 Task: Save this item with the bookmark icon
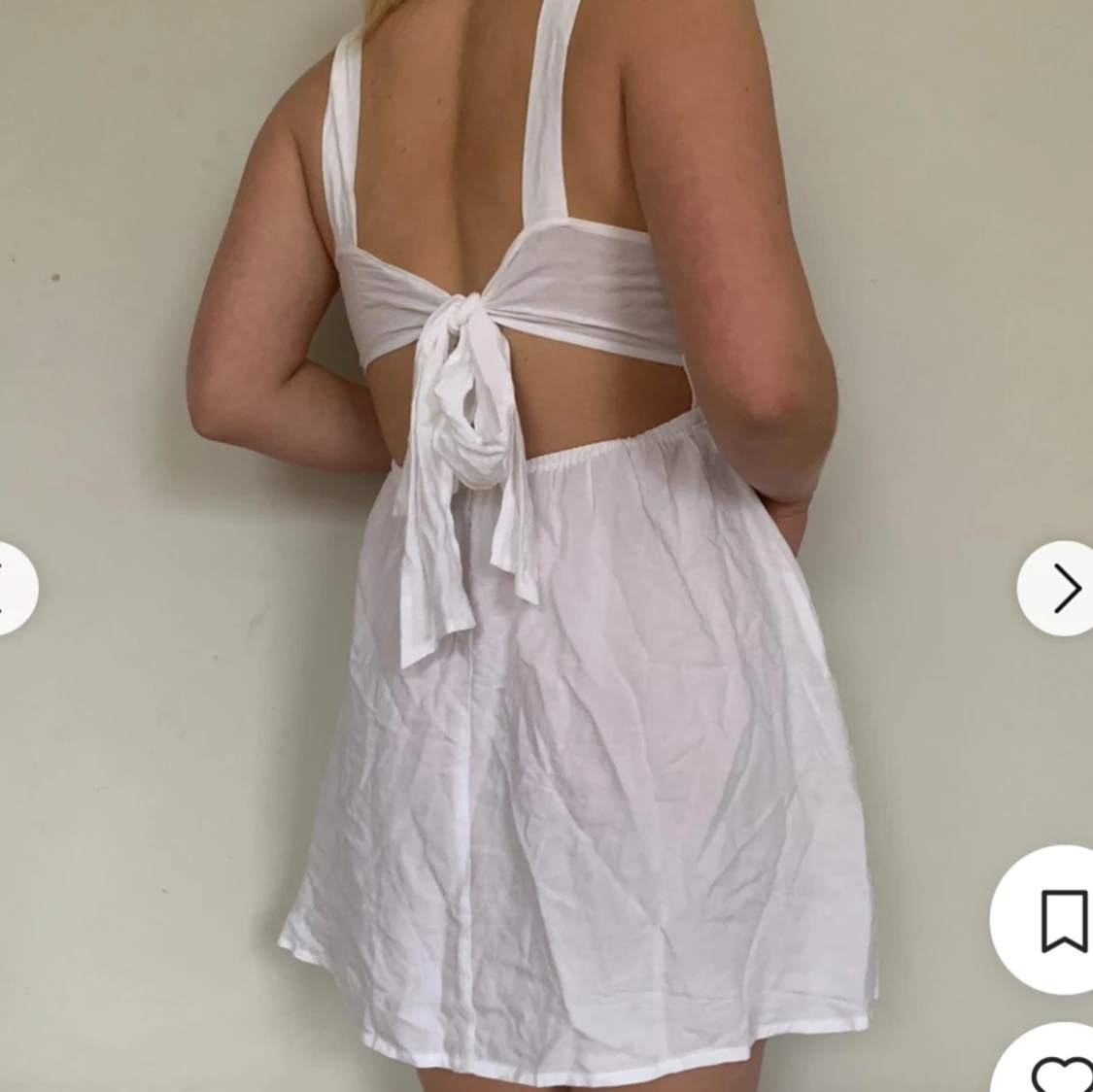[x=1062, y=920]
